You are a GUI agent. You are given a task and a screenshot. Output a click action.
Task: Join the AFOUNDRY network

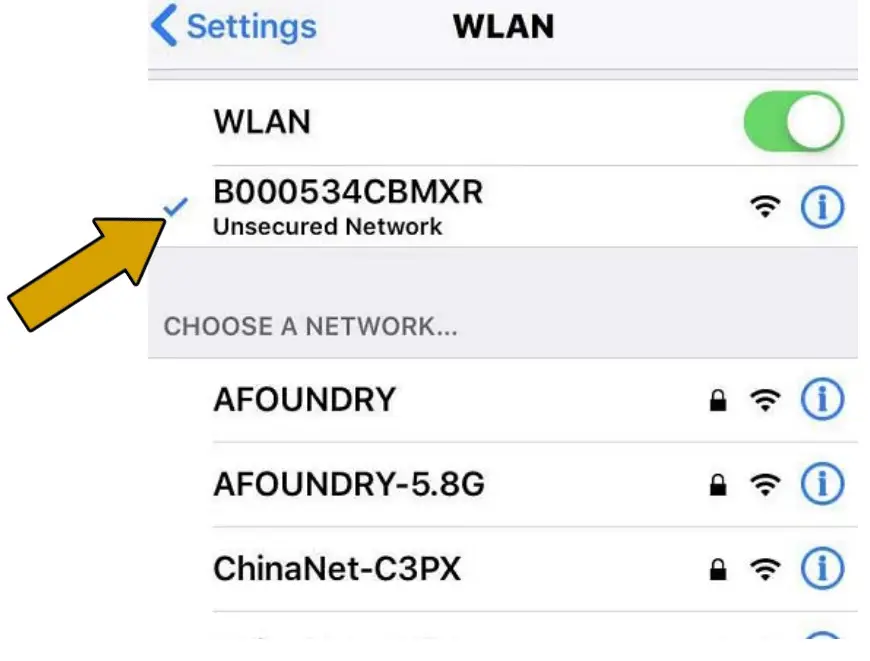305,400
